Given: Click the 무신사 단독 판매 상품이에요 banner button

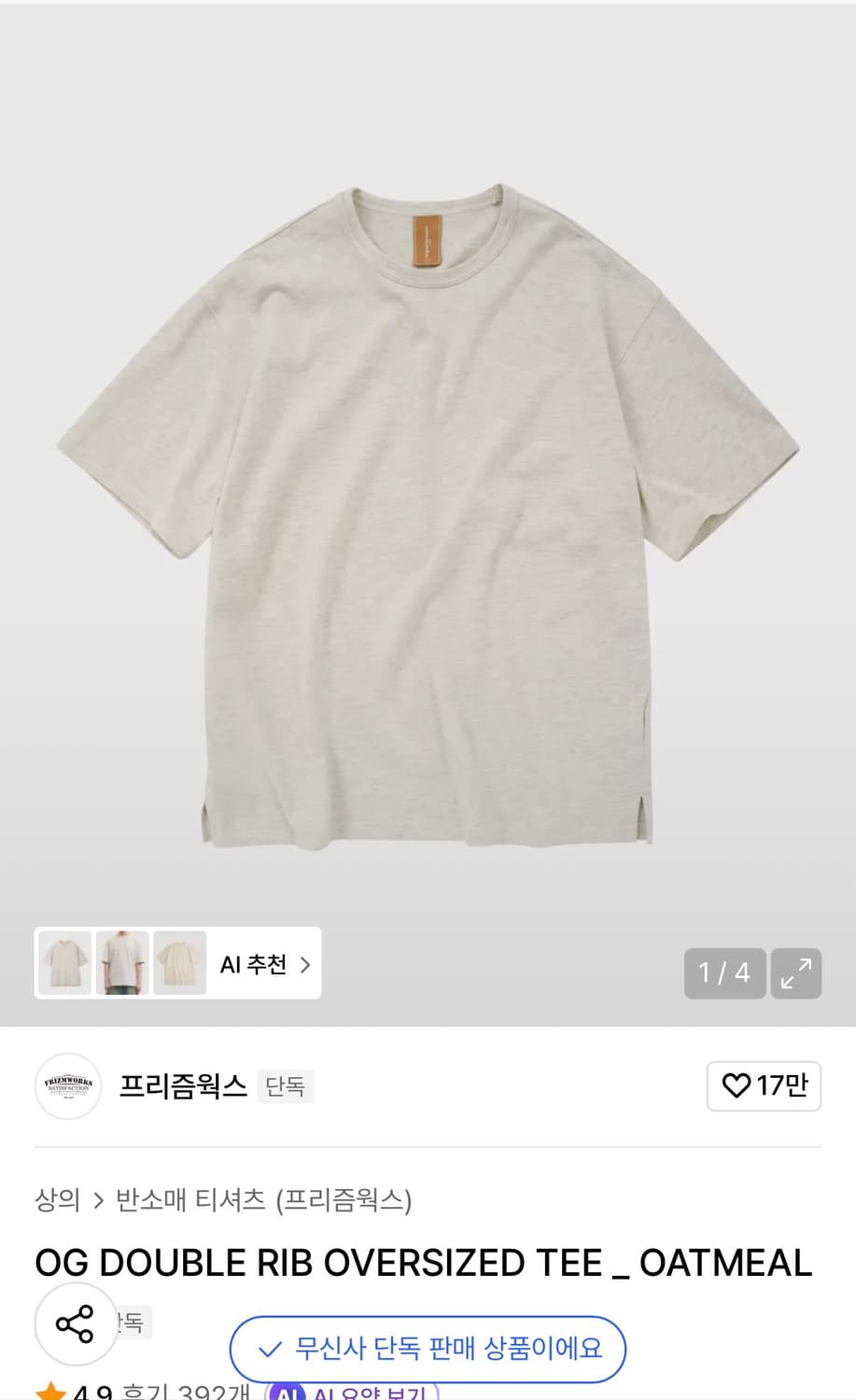Looking at the screenshot, I should click(x=428, y=1350).
